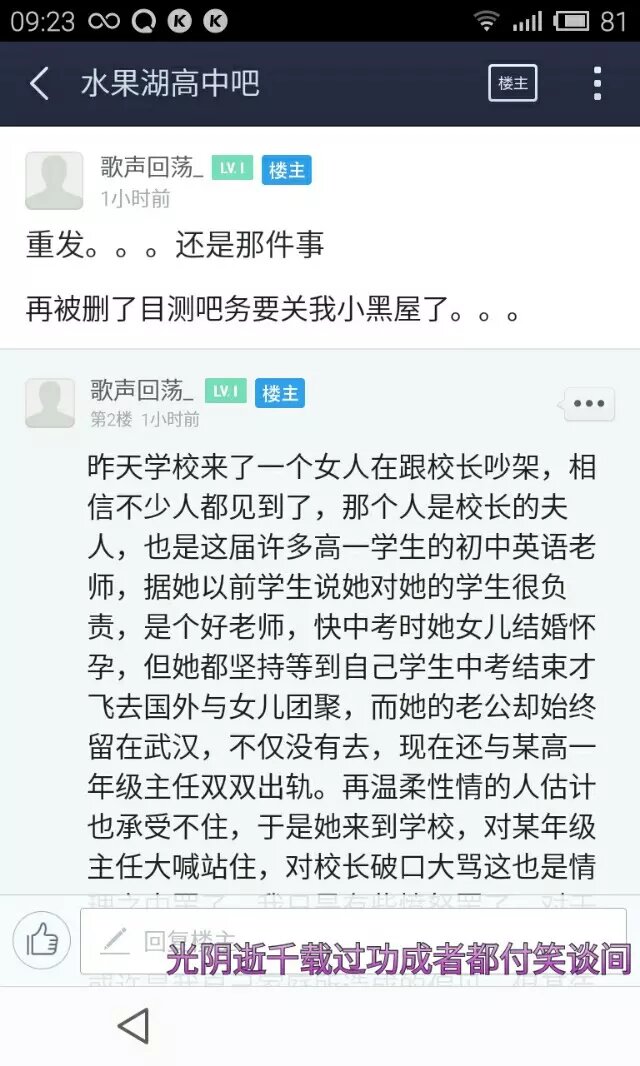Open the more options on 第2楼 post
This screenshot has height=1066, width=640.
coord(589,404)
